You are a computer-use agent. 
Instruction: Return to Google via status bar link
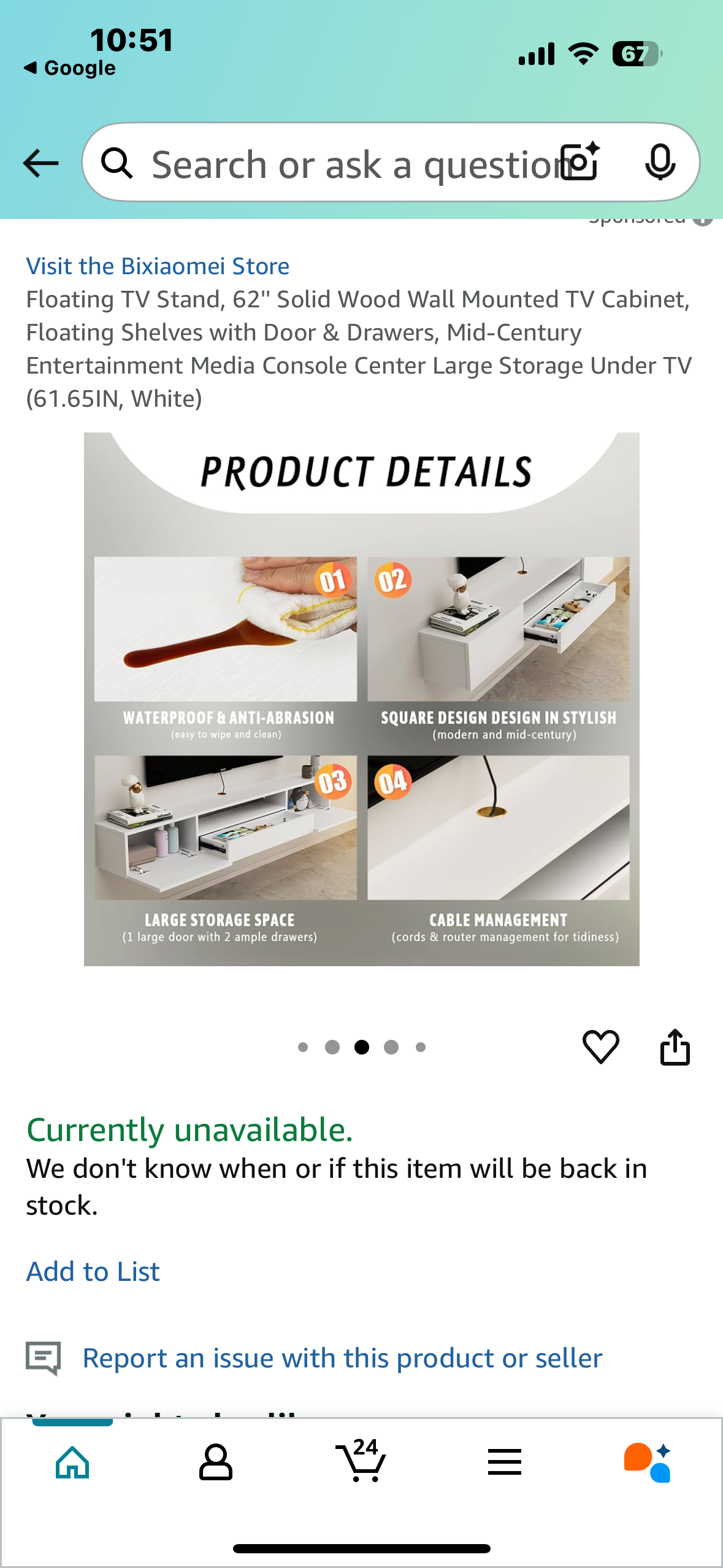click(x=70, y=67)
